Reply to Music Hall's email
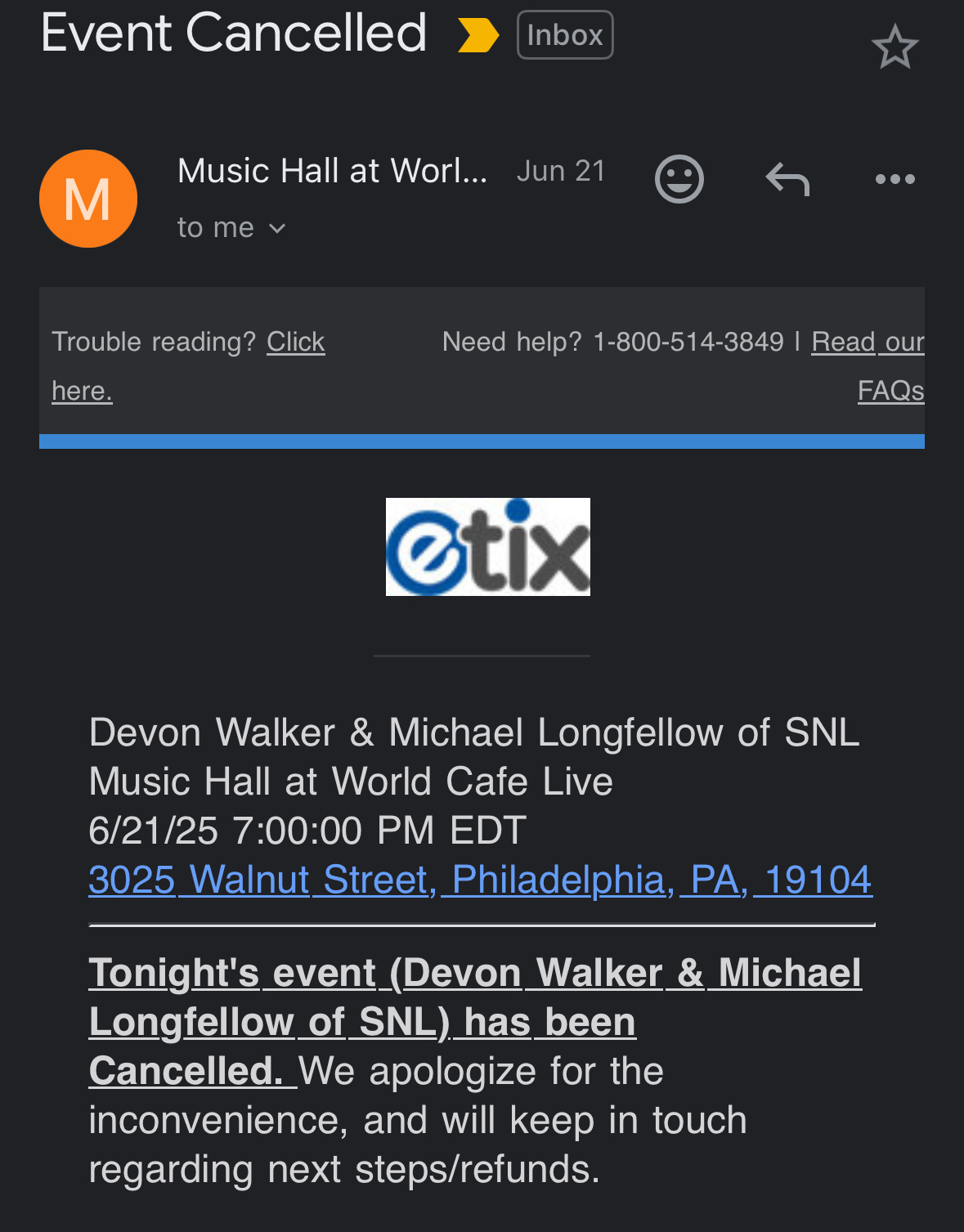Viewport: 964px width, 1232px height. pos(787,179)
